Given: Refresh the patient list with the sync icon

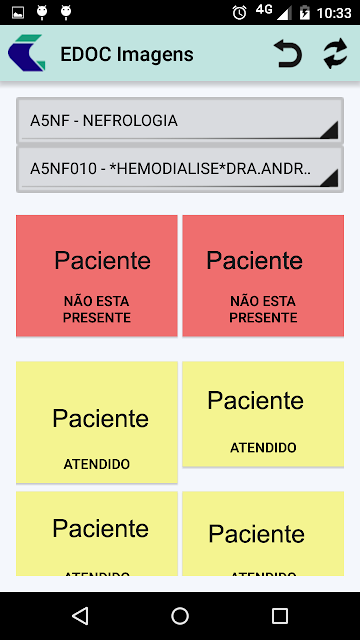Looking at the screenshot, I should (335, 53).
